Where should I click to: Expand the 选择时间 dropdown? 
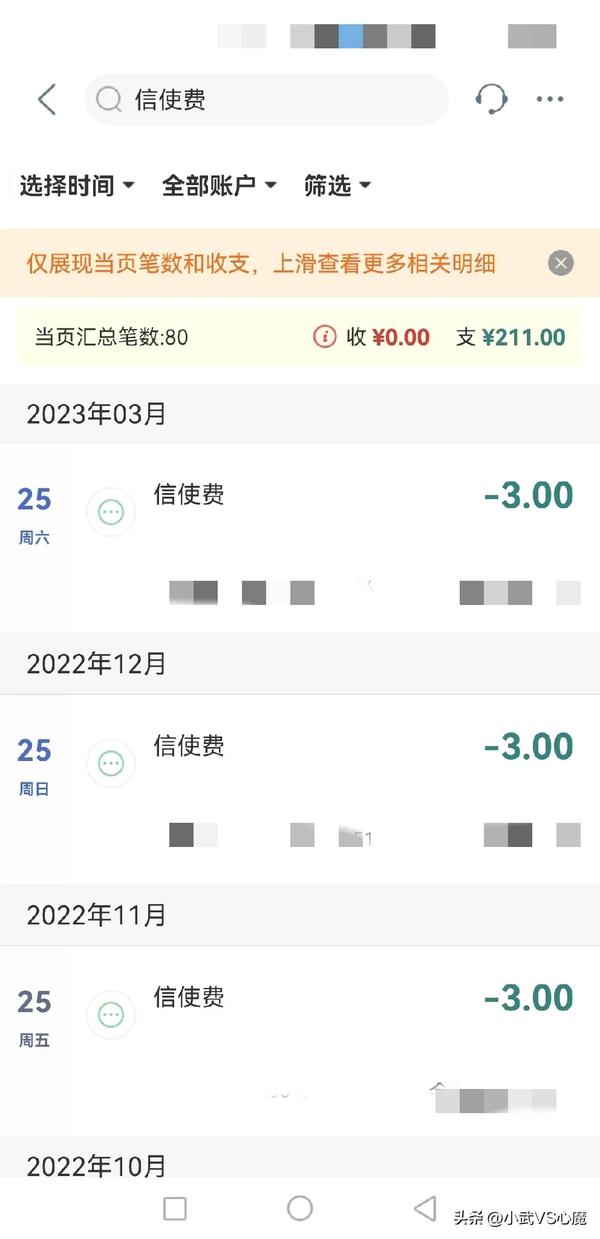click(x=77, y=185)
